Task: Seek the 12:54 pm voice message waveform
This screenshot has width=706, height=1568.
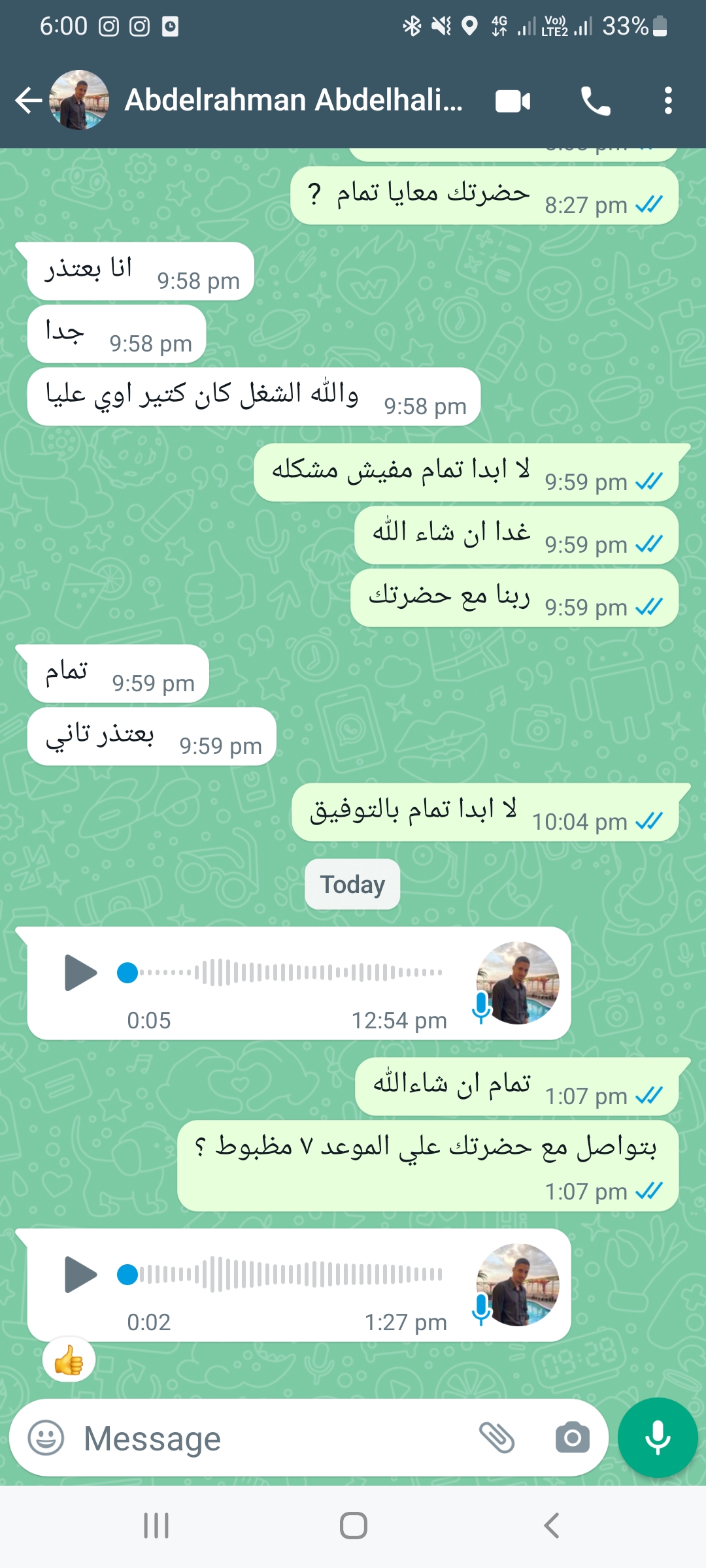Action: click(x=280, y=972)
